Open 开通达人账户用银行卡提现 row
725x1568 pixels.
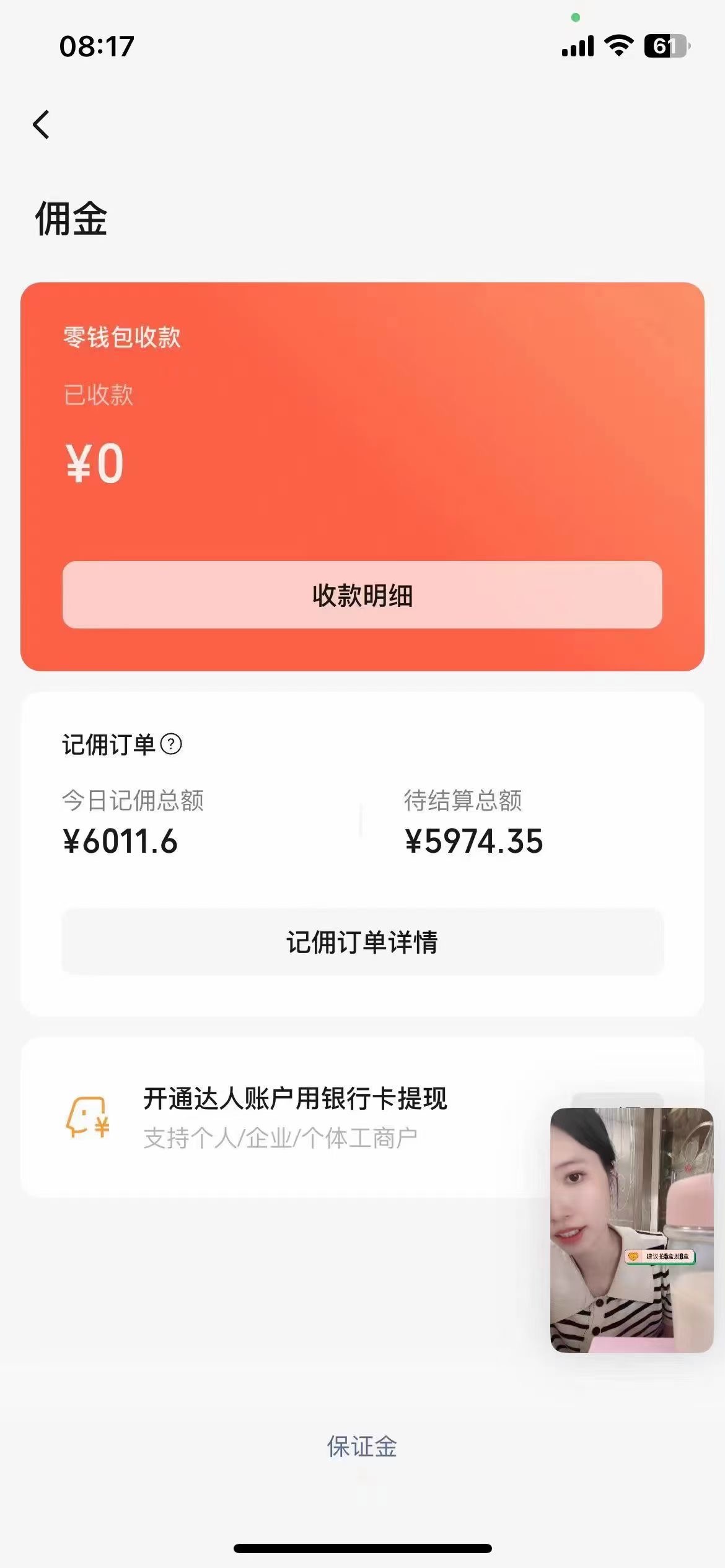pyautogui.click(x=295, y=1117)
